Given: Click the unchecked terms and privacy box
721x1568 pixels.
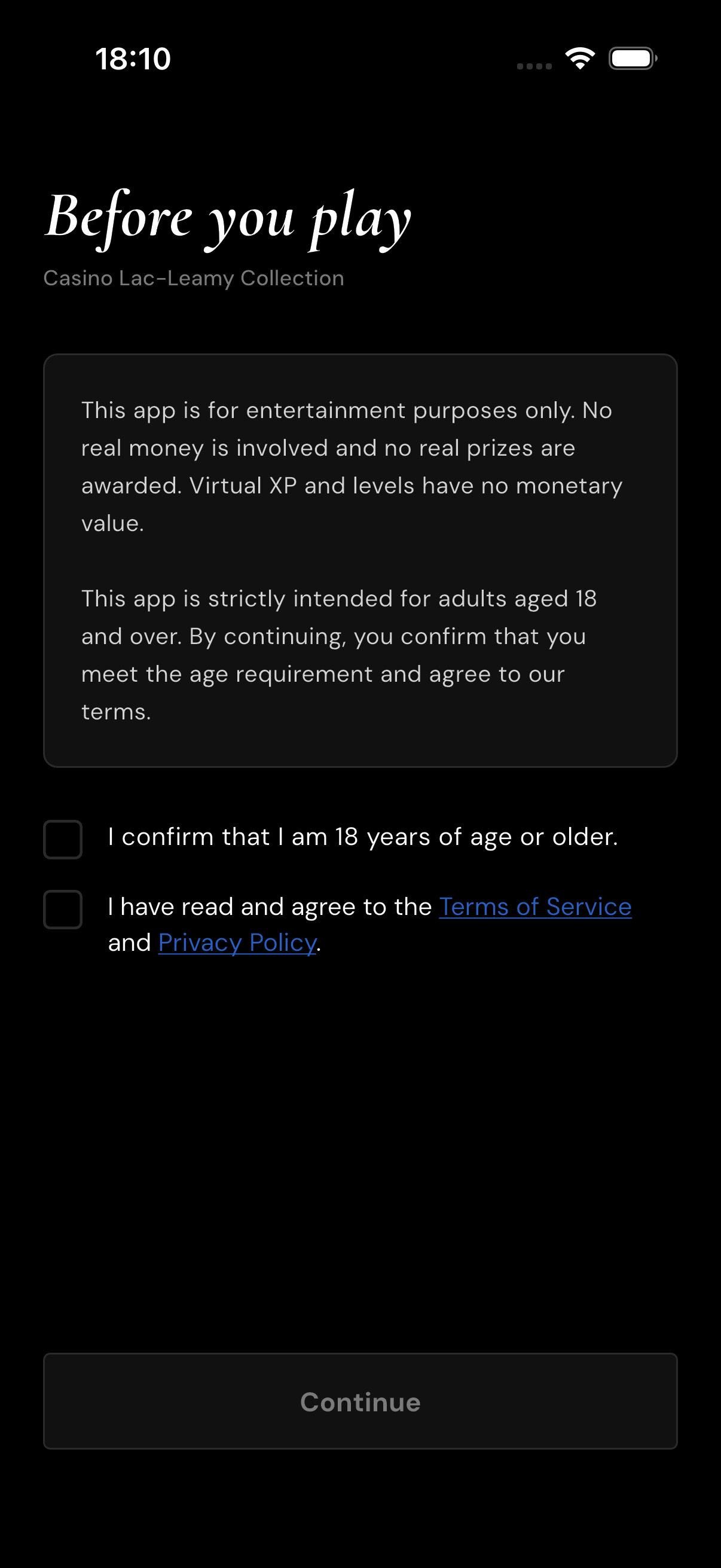Looking at the screenshot, I should coord(63,910).
